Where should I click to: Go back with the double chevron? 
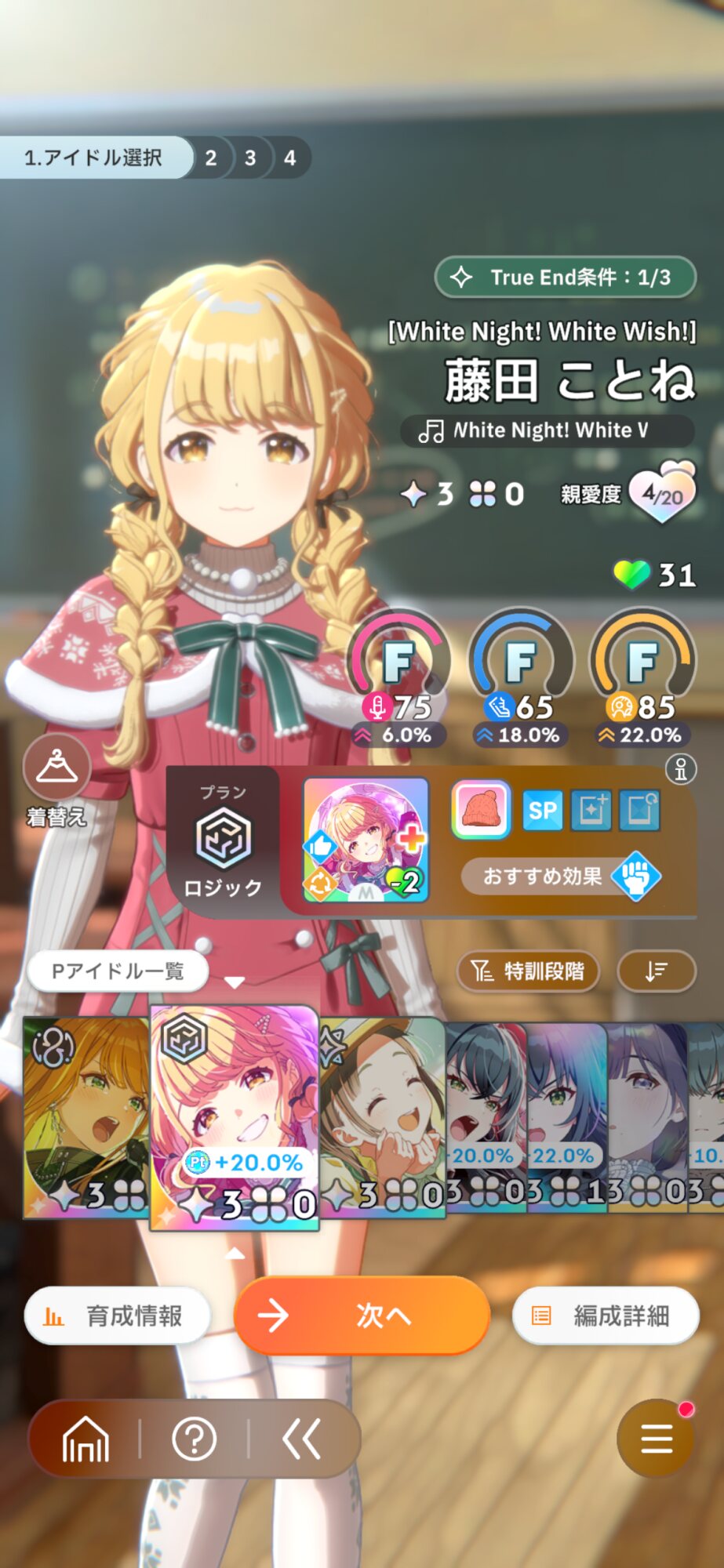302,1439
